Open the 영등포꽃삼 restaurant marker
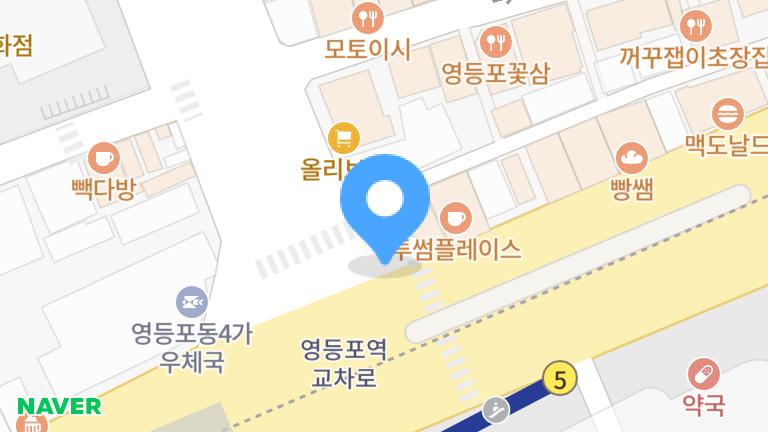 click(x=496, y=42)
